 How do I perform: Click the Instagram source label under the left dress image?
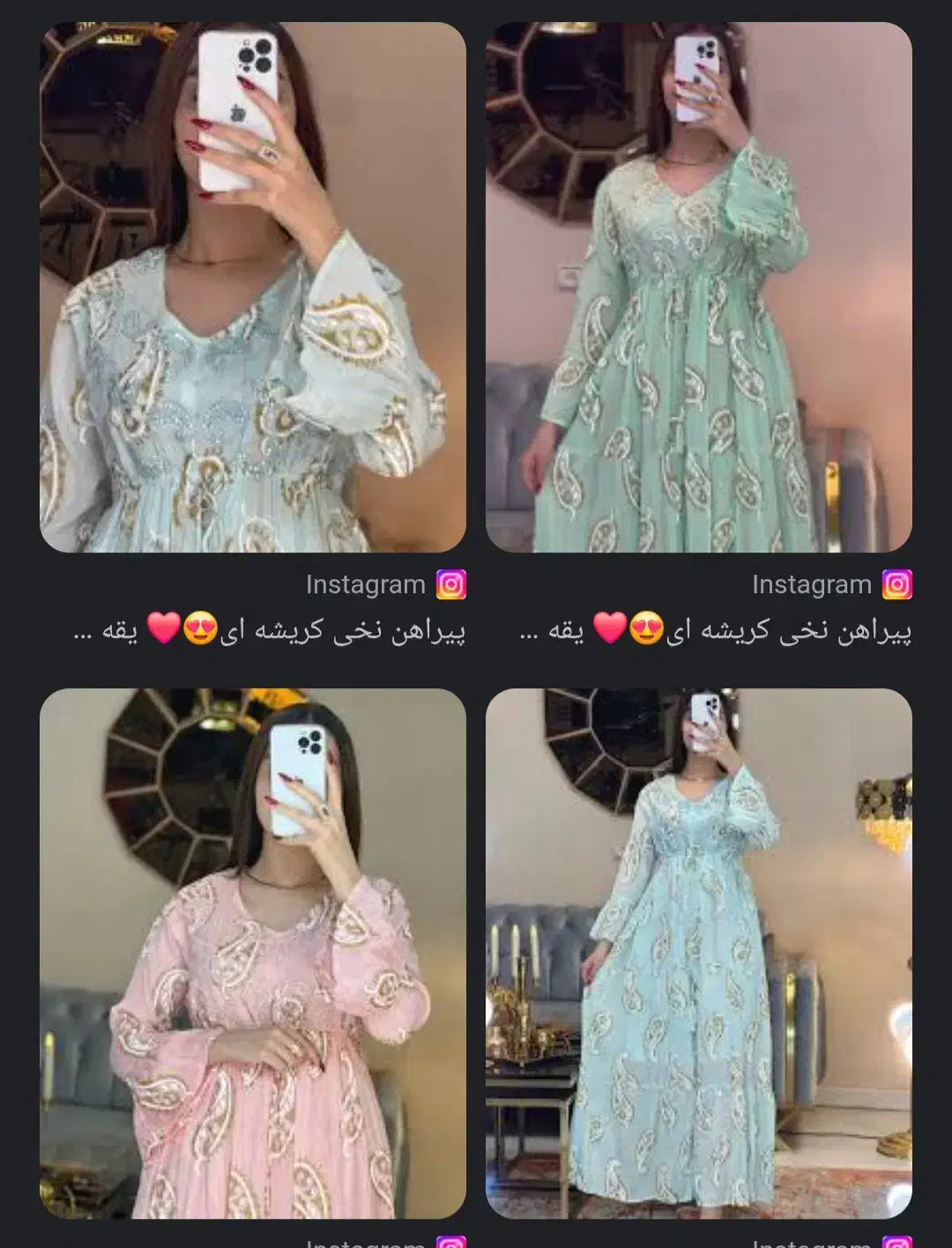pos(366,583)
